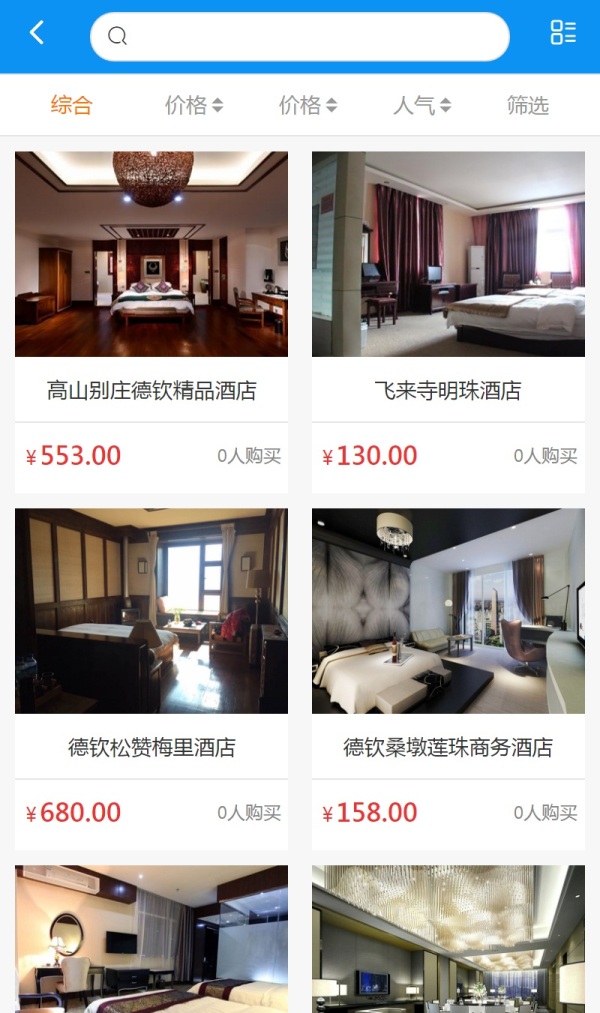Sort by 人气 popularity
The image size is (600, 1013).
pos(422,105)
